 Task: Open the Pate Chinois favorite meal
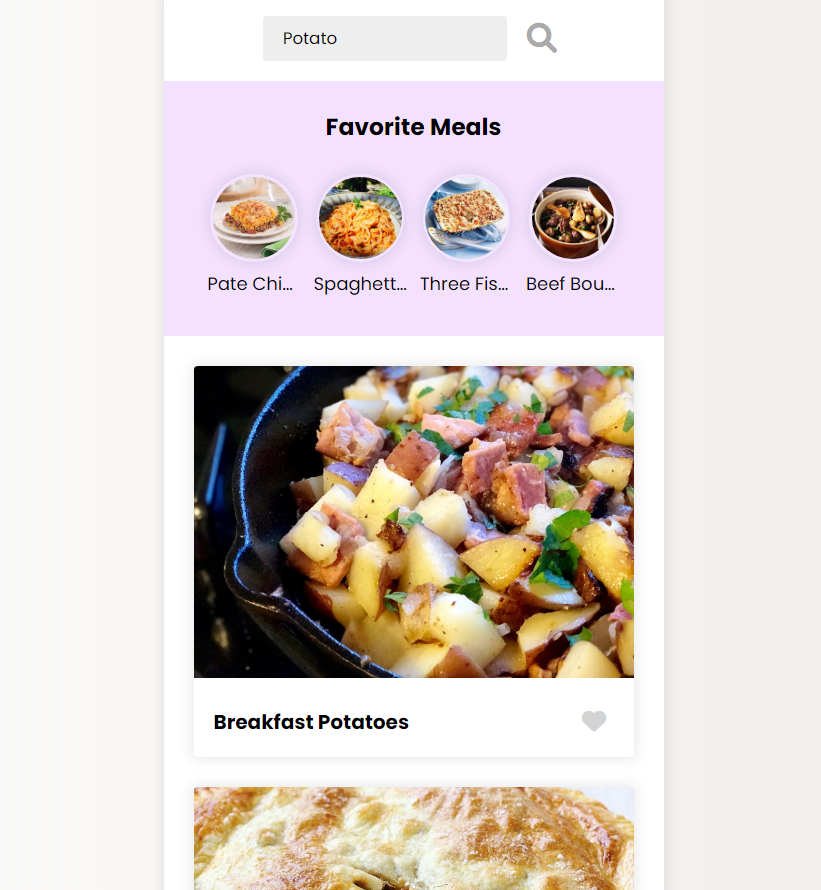click(253, 218)
